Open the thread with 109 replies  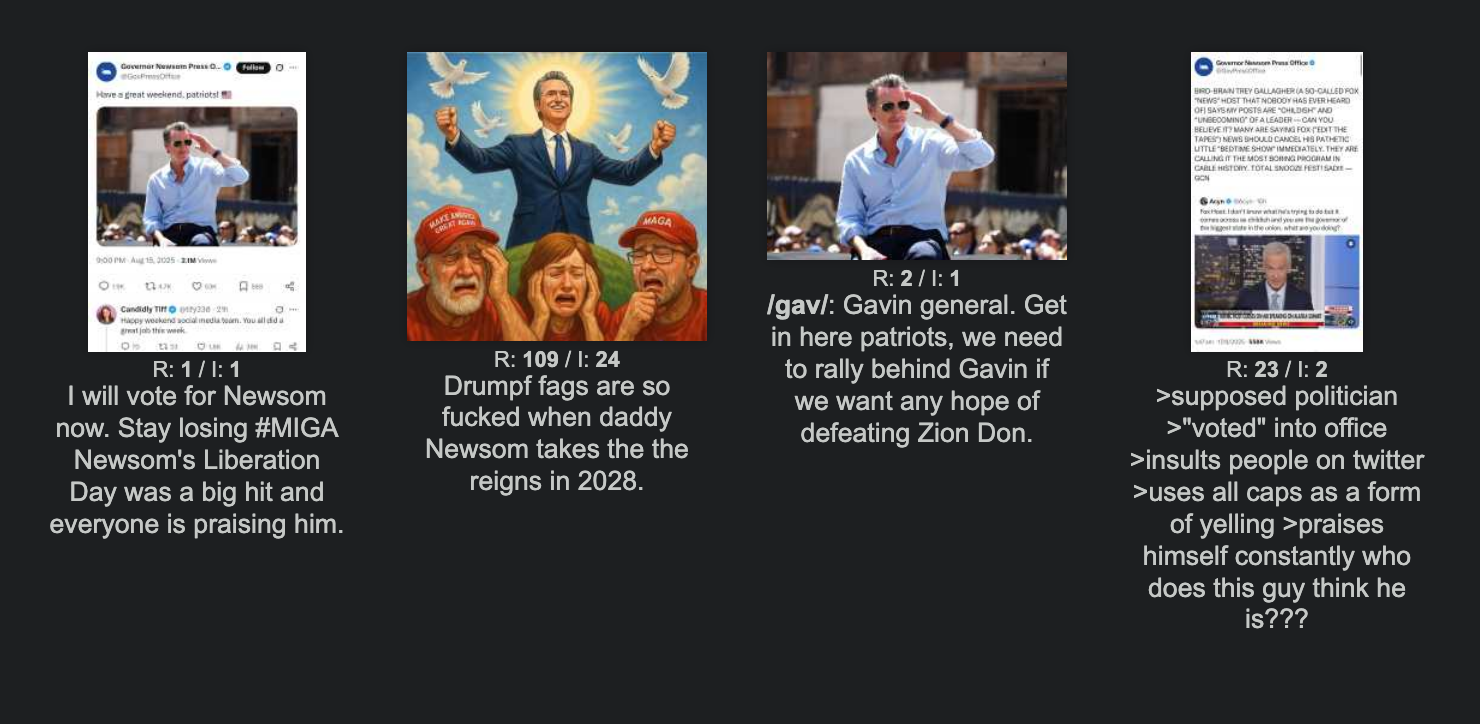[x=557, y=197]
